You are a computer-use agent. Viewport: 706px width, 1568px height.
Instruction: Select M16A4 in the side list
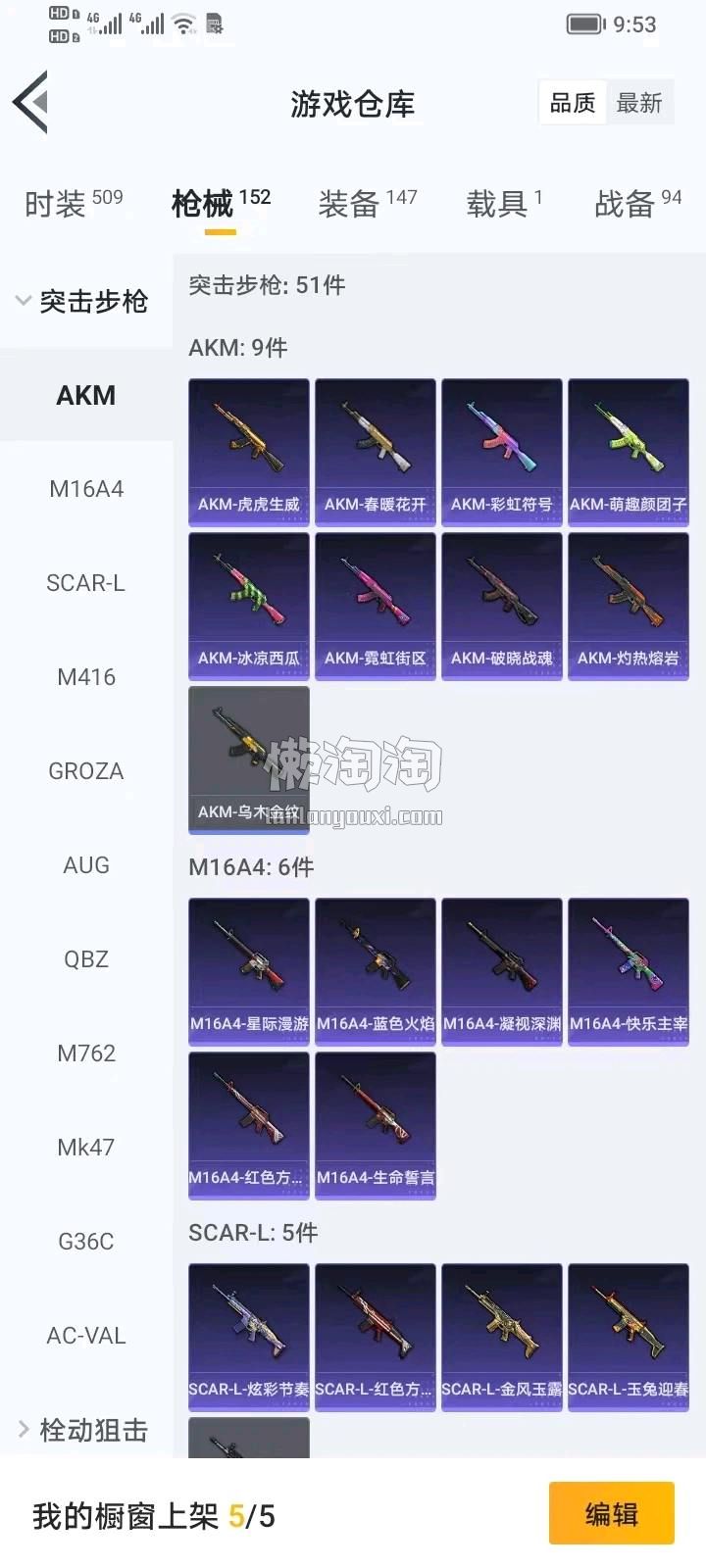(86, 489)
